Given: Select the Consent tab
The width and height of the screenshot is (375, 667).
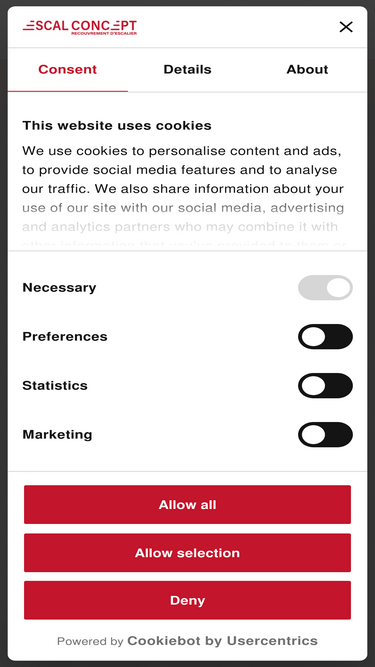Looking at the screenshot, I should (68, 70).
